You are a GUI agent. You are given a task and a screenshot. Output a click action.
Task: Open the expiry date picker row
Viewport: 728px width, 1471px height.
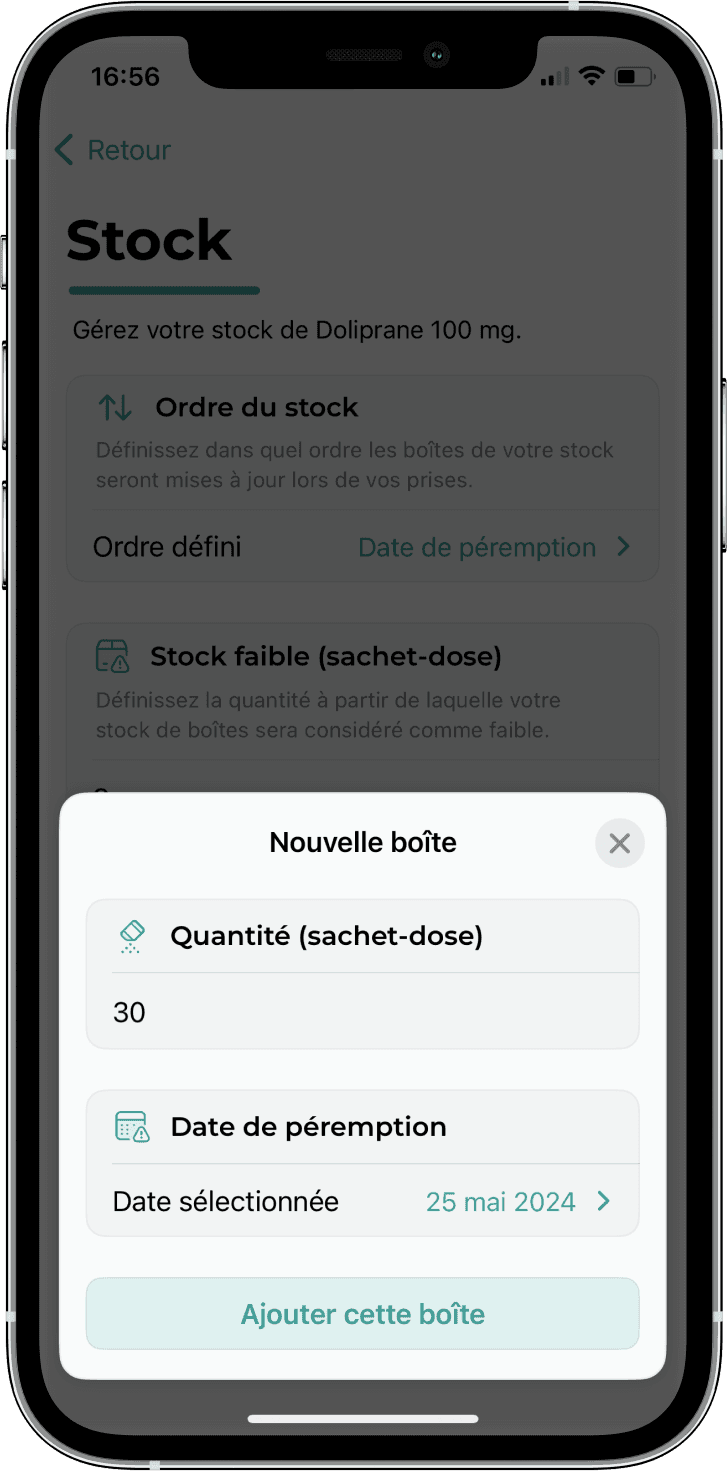click(x=361, y=1201)
